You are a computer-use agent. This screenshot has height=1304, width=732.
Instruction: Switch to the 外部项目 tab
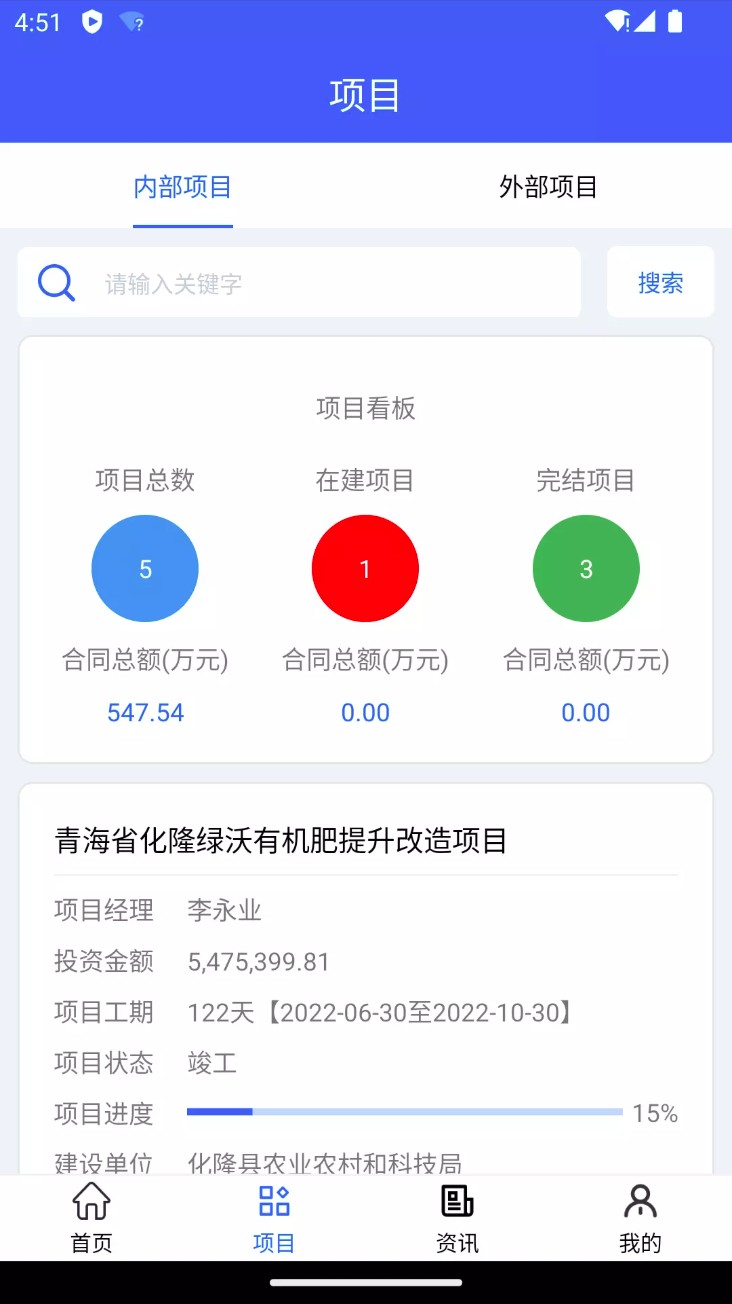548,187
